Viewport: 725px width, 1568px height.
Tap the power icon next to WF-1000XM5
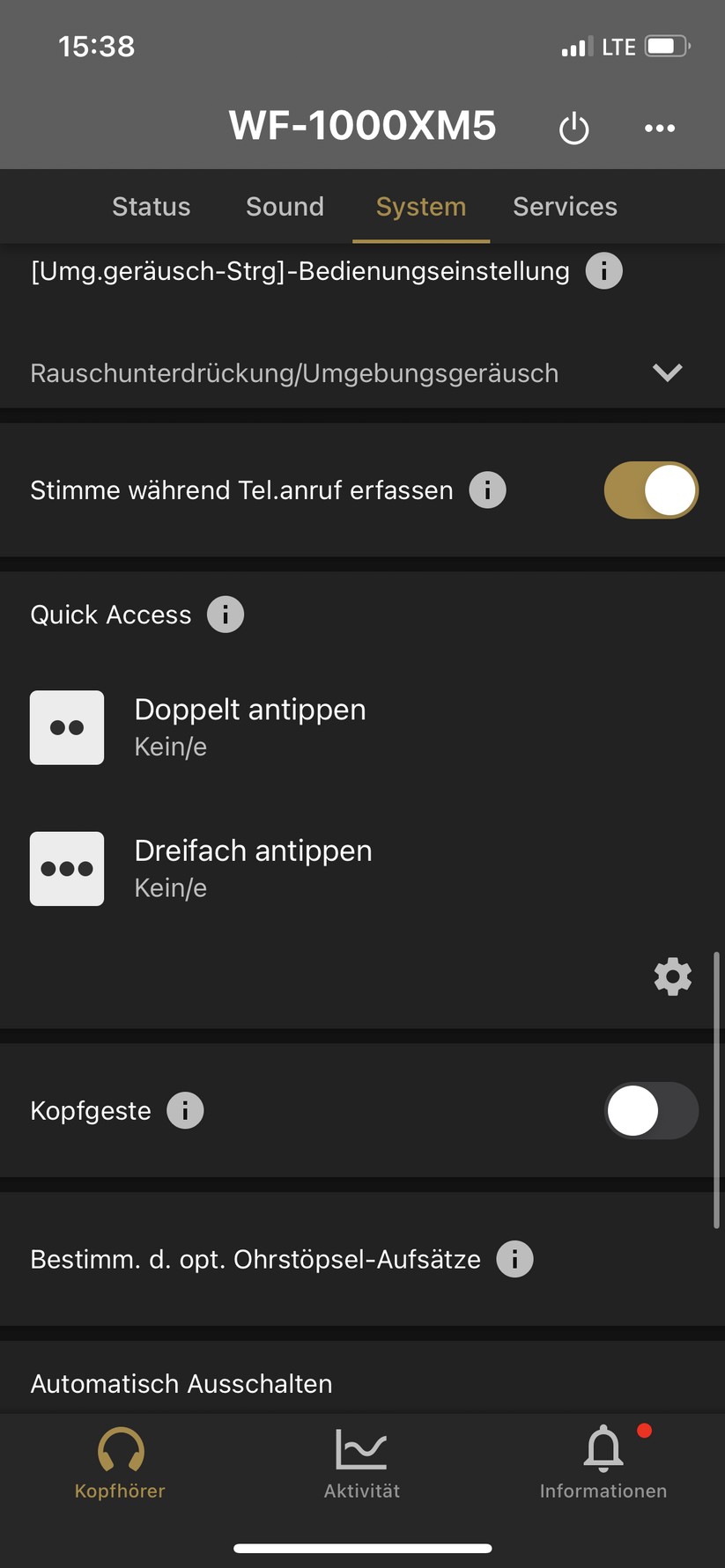(573, 129)
